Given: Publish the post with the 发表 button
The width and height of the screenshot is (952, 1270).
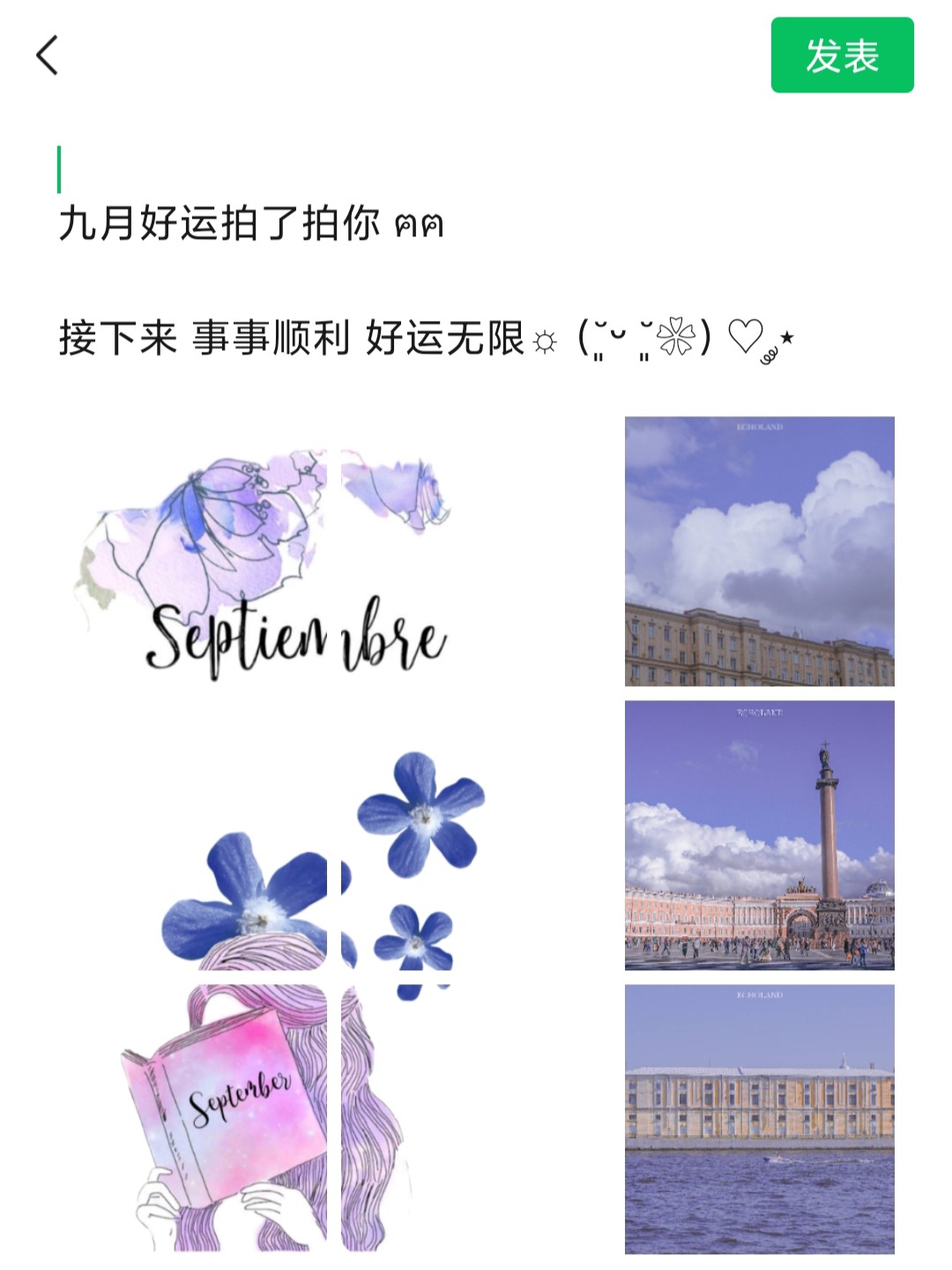Looking at the screenshot, I should 842,55.
